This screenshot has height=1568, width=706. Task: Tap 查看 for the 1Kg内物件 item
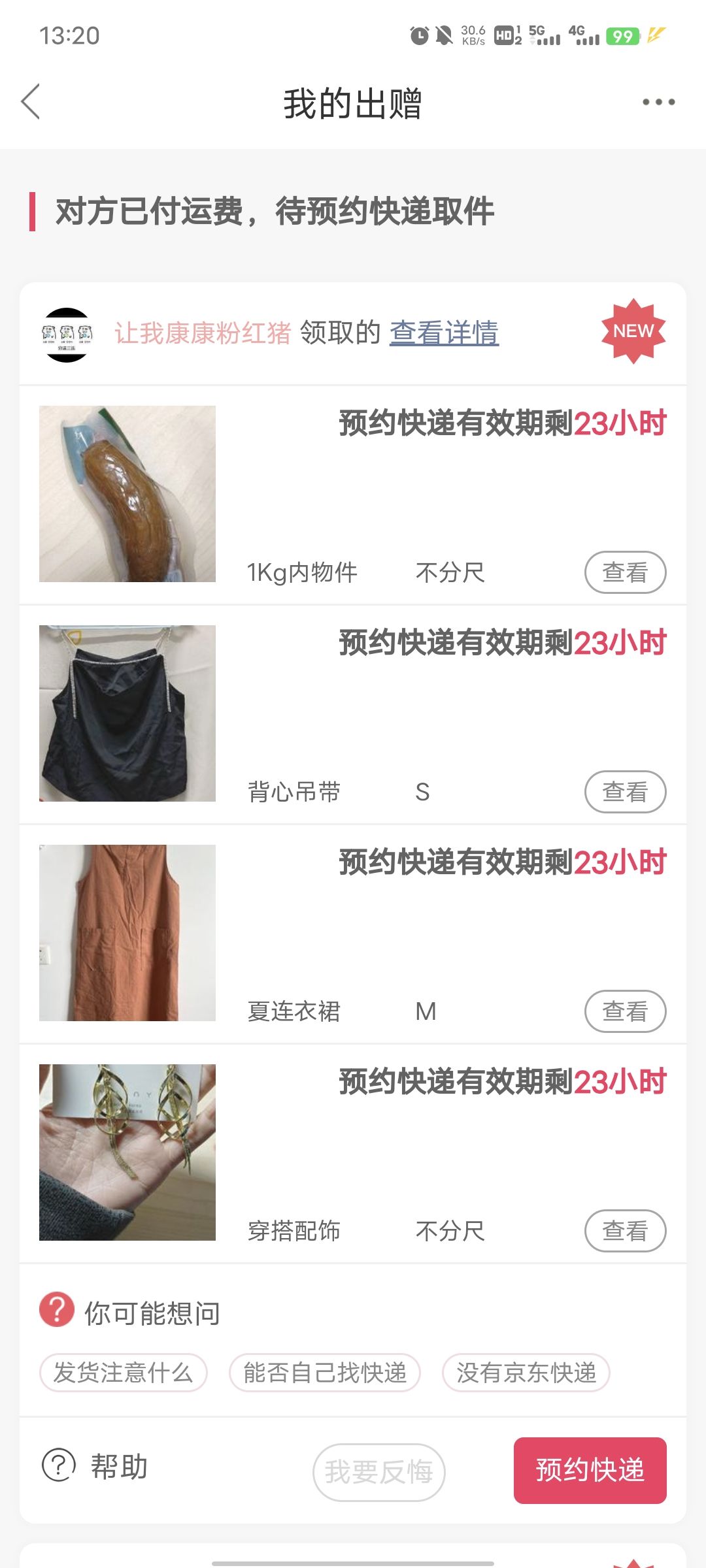[625, 572]
